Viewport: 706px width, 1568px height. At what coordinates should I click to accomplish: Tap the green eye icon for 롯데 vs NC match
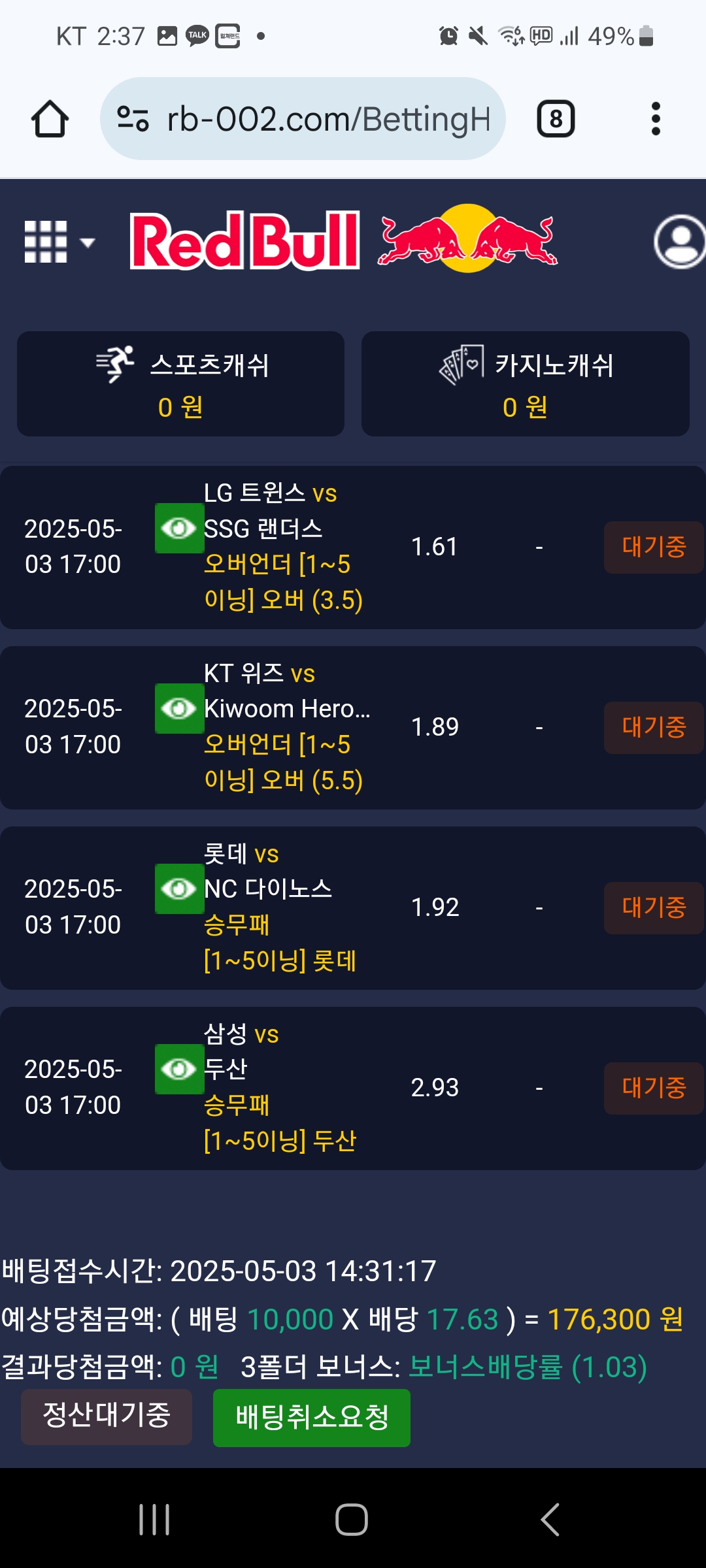click(x=179, y=889)
